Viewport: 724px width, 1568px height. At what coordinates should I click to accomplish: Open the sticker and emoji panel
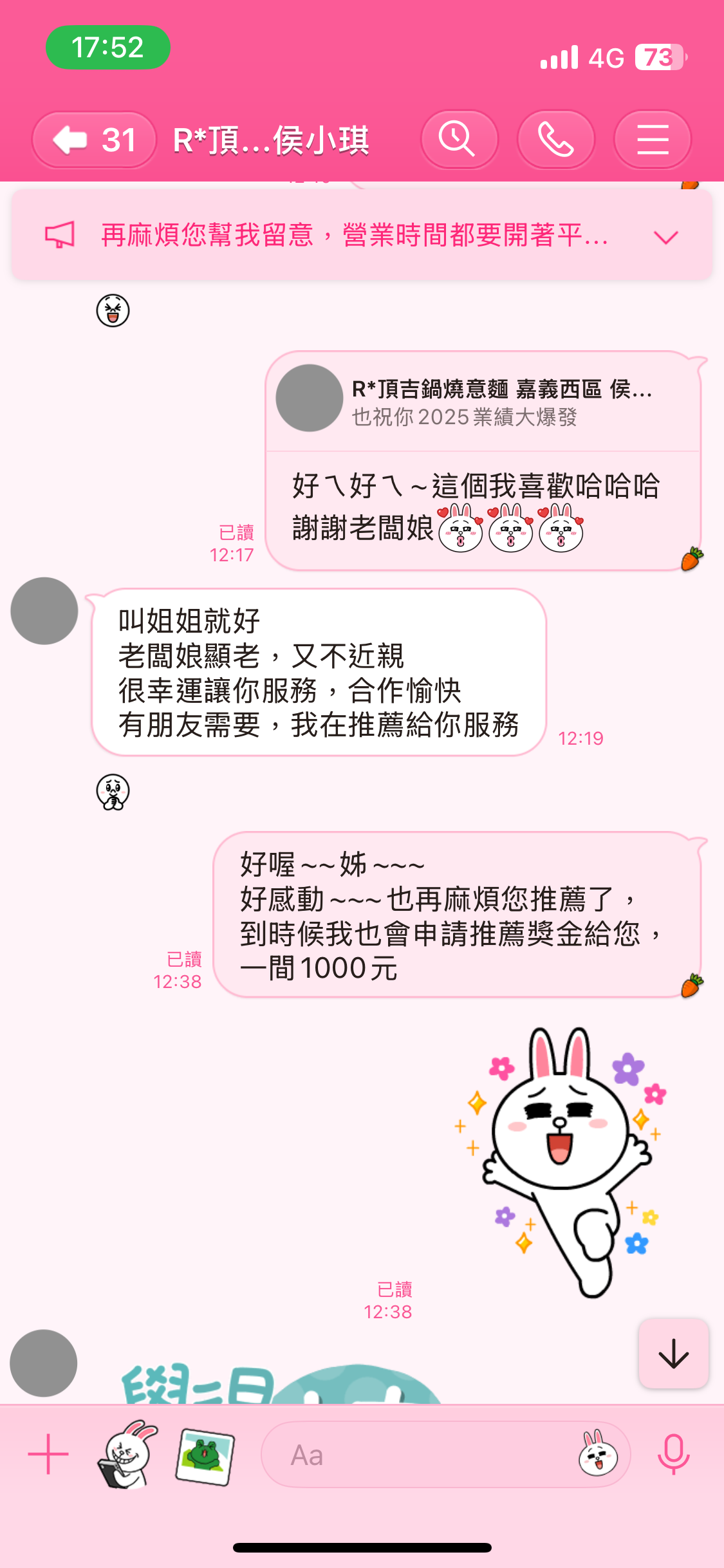coord(598,1455)
